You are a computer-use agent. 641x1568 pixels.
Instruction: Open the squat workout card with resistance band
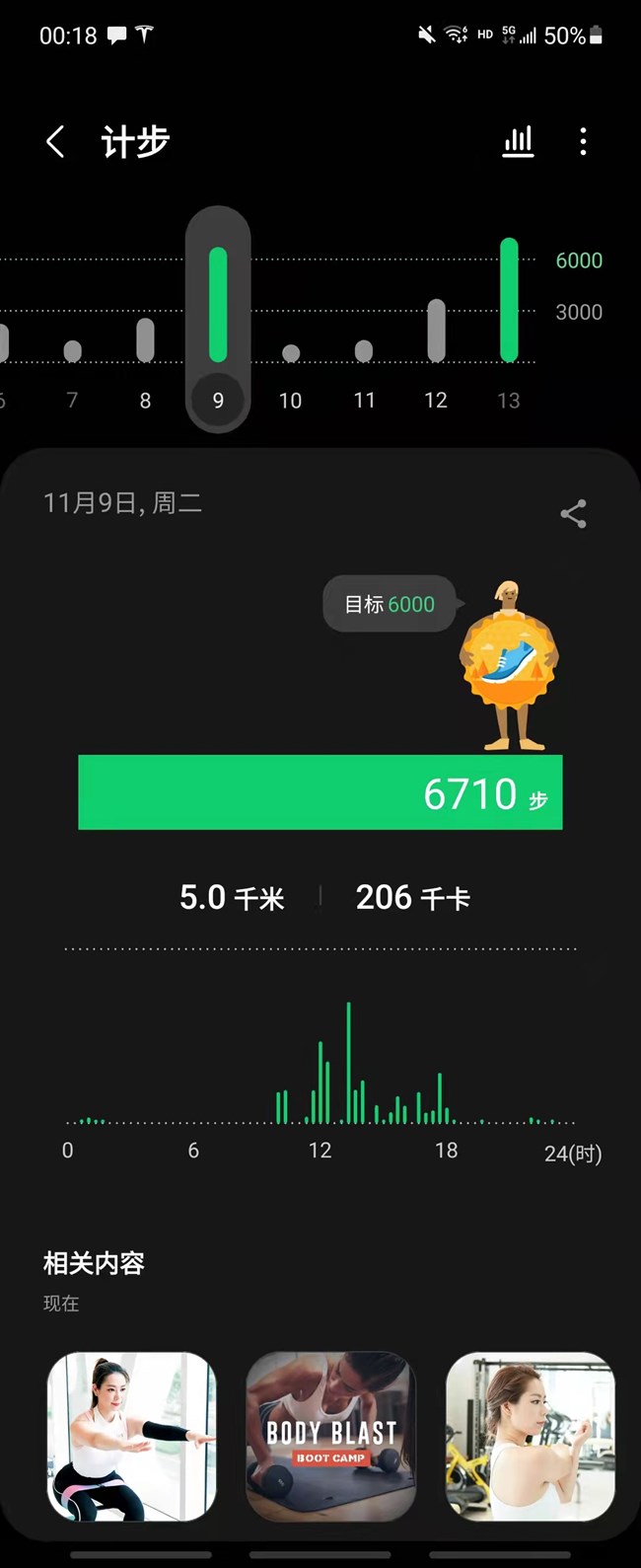click(x=132, y=1436)
